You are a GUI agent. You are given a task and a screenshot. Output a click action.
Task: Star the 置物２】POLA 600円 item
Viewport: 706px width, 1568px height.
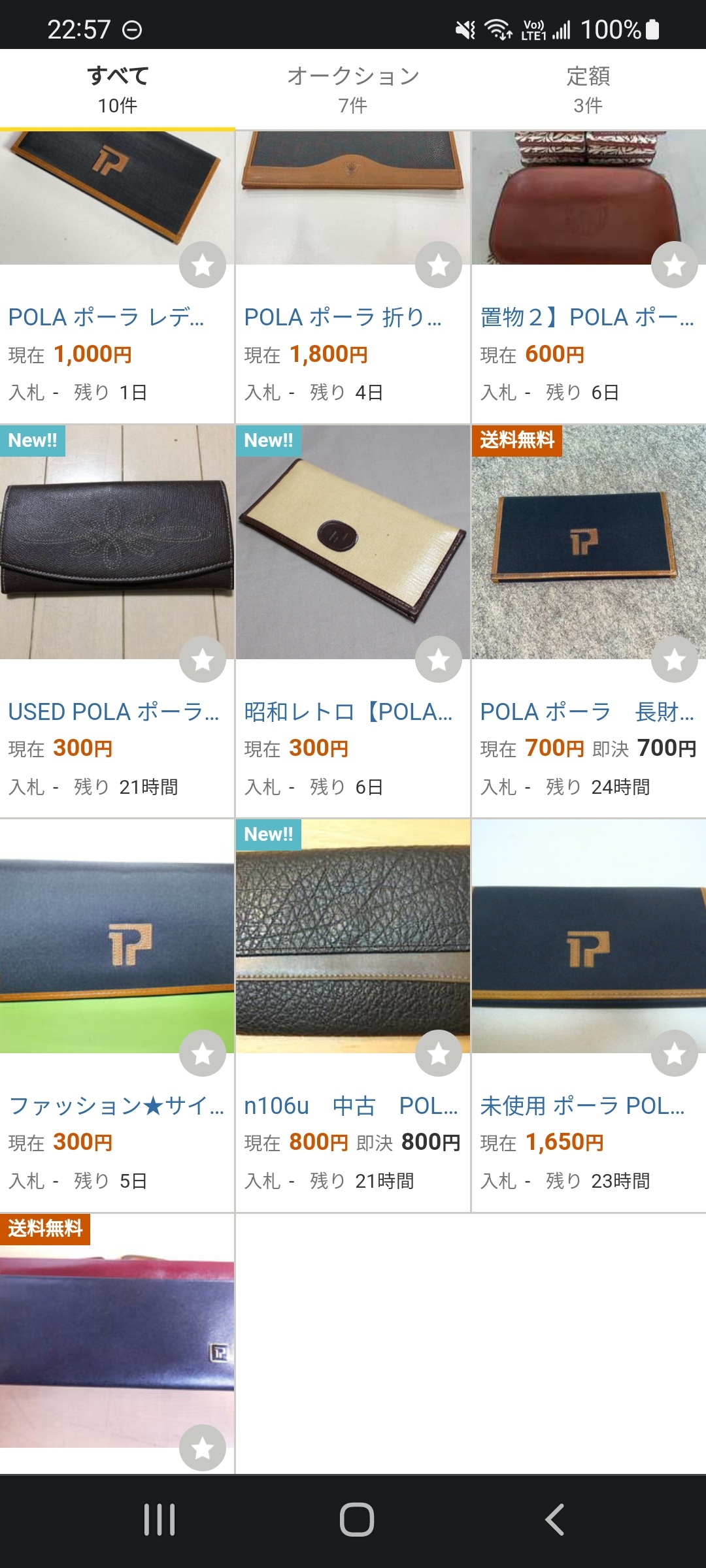675,265
